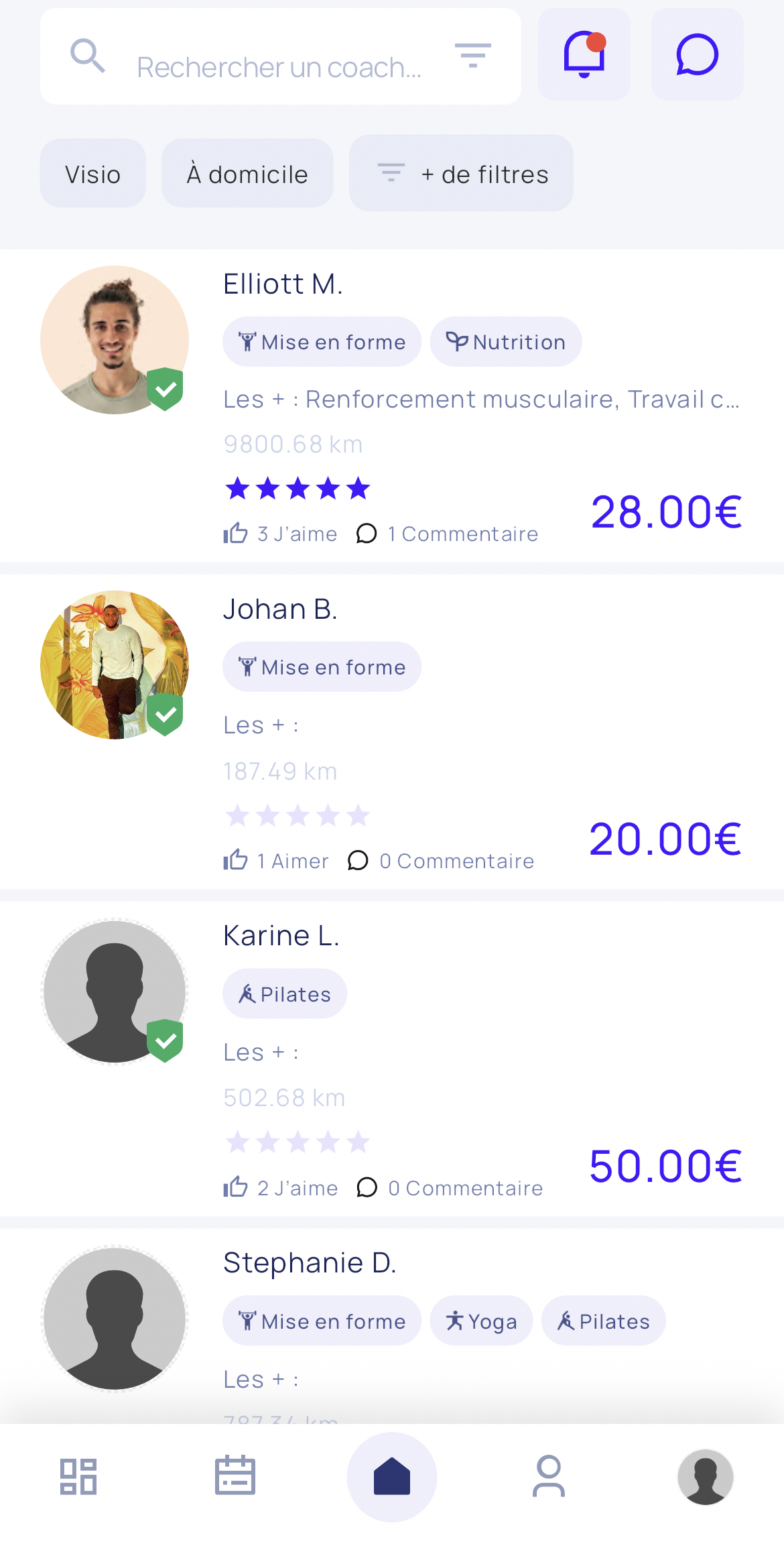Open Stephanie D.'s coach card
Screen dimensions: 784x1554
[310, 1263]
